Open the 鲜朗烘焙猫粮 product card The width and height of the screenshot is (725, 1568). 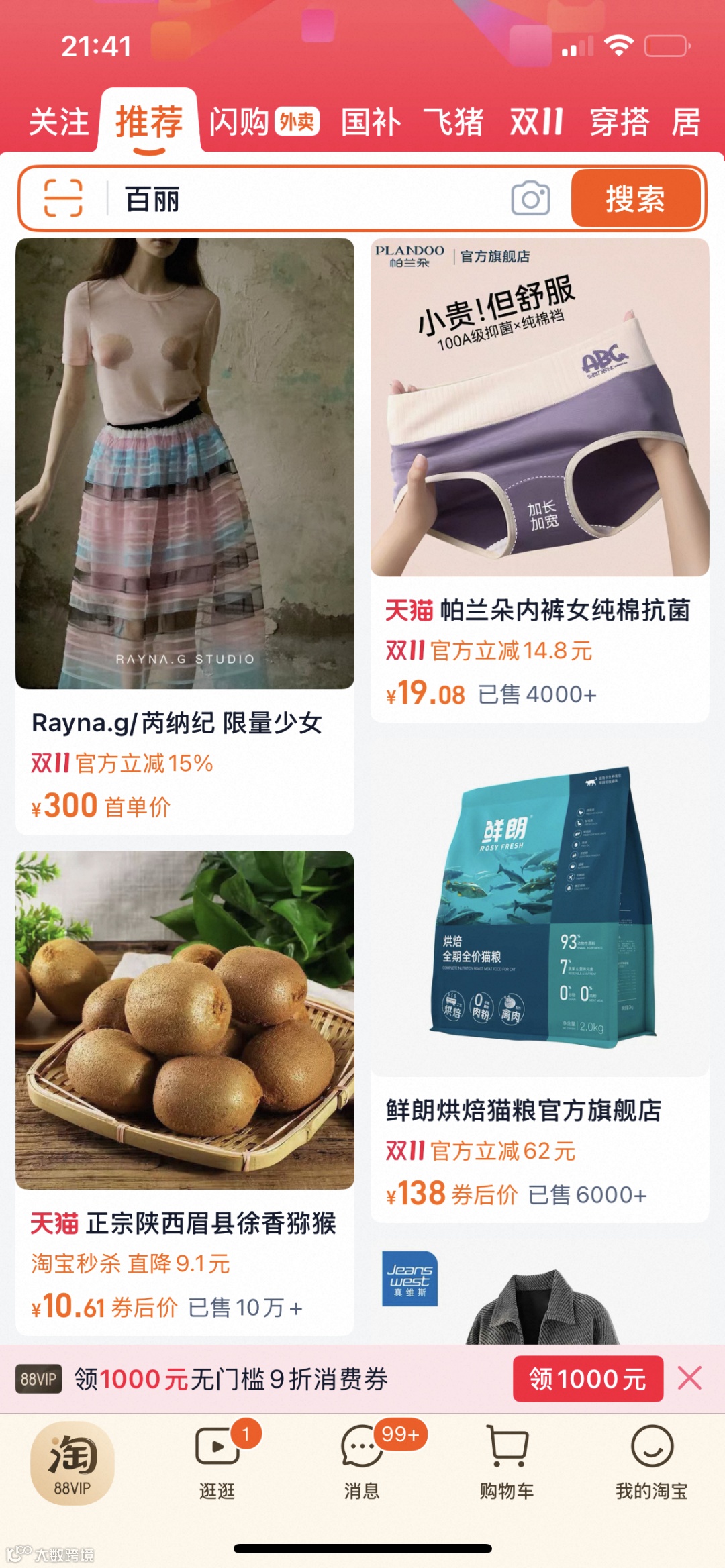[540, 973]
